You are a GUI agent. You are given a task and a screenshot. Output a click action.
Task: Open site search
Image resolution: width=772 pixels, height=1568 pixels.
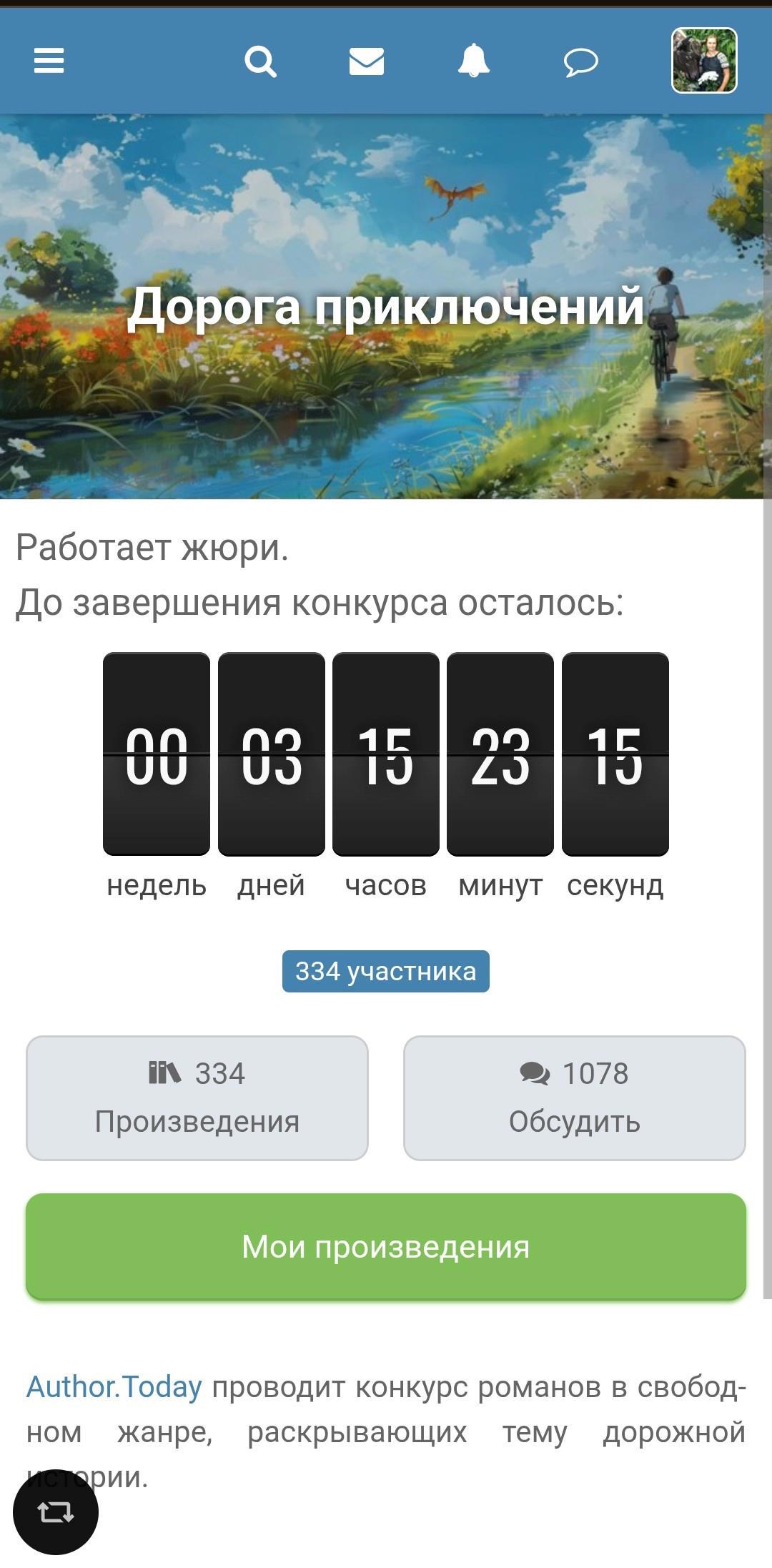click(x=260, y=61)
